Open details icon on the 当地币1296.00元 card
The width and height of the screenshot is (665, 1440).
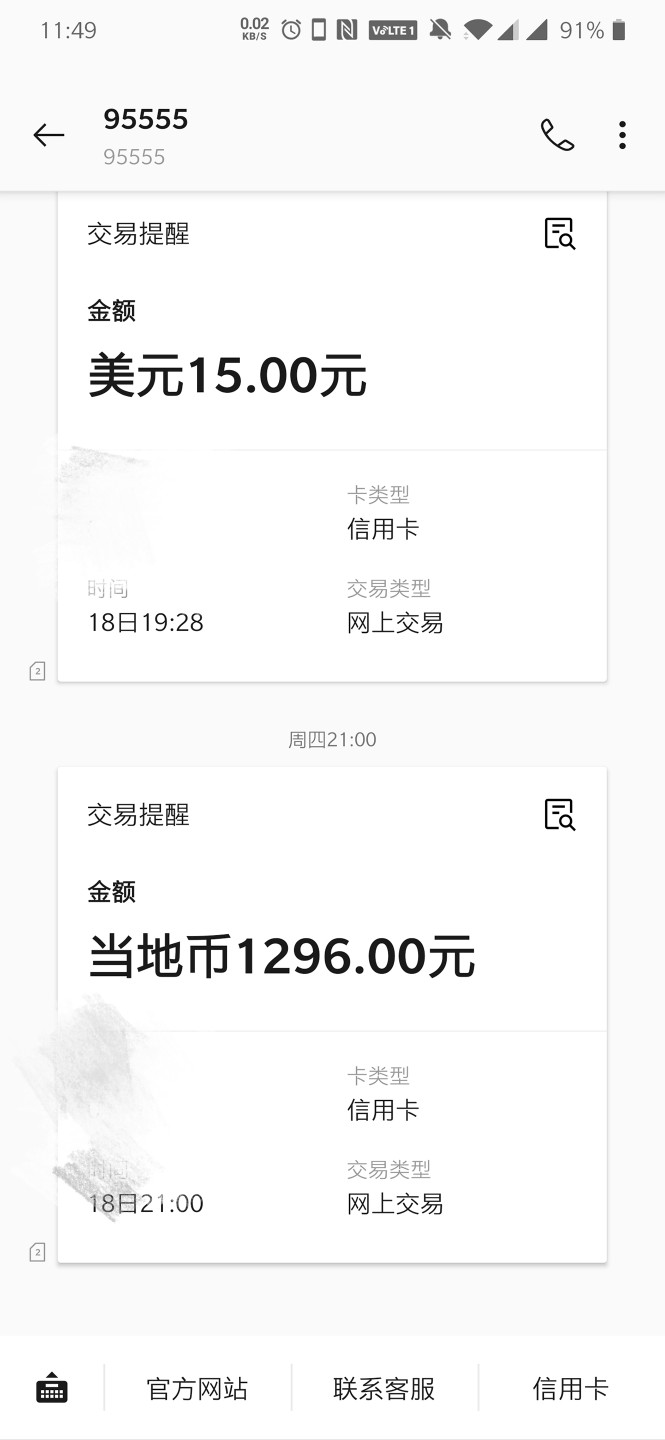click(x=559, y=814)
